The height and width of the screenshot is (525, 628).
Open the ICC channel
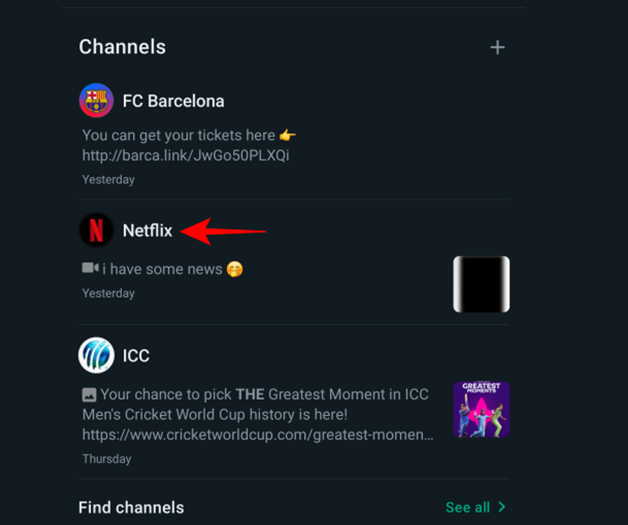(135, 356)
